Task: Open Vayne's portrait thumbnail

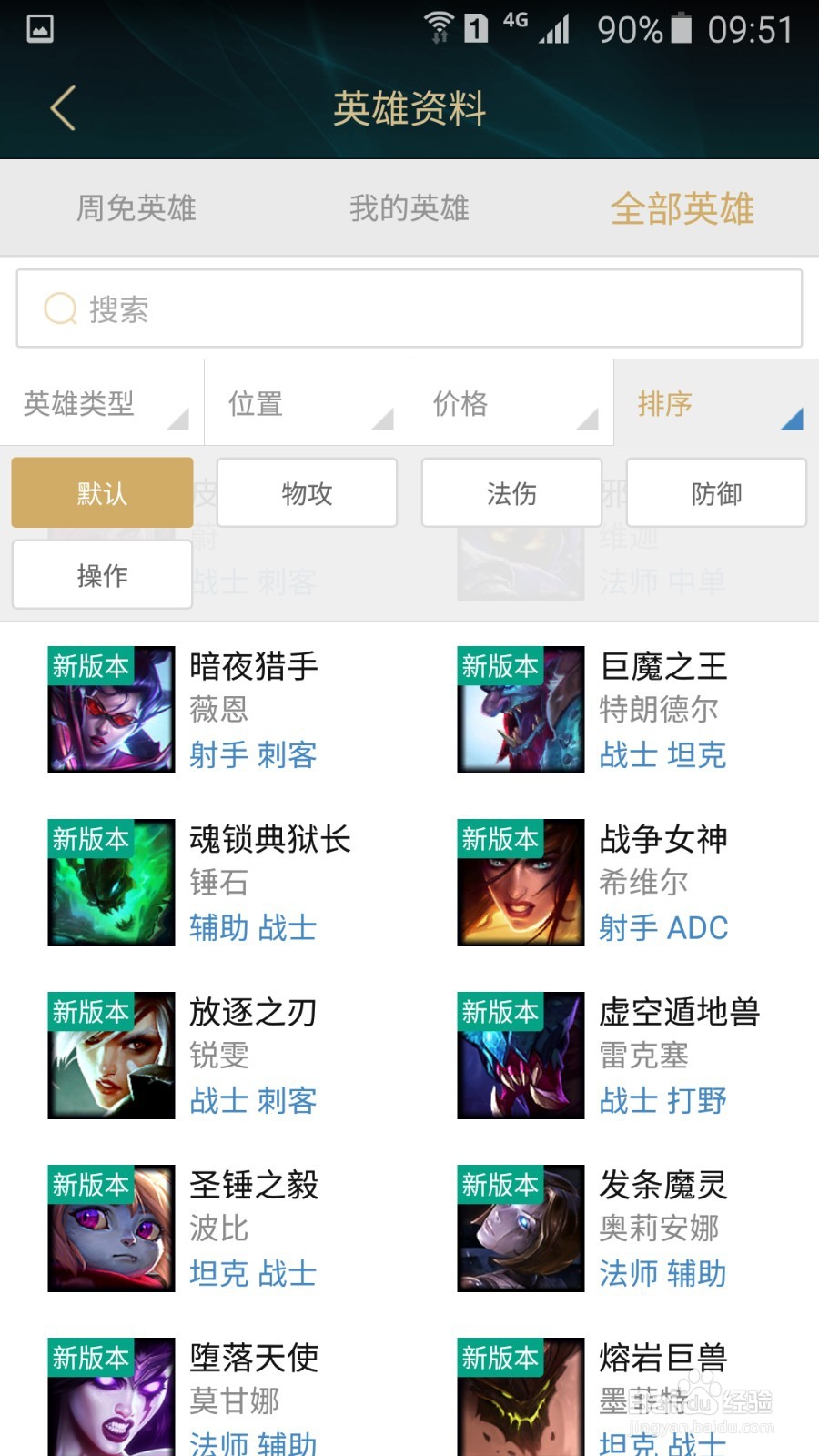Action: pyautogui.click(x=109, y=710)
